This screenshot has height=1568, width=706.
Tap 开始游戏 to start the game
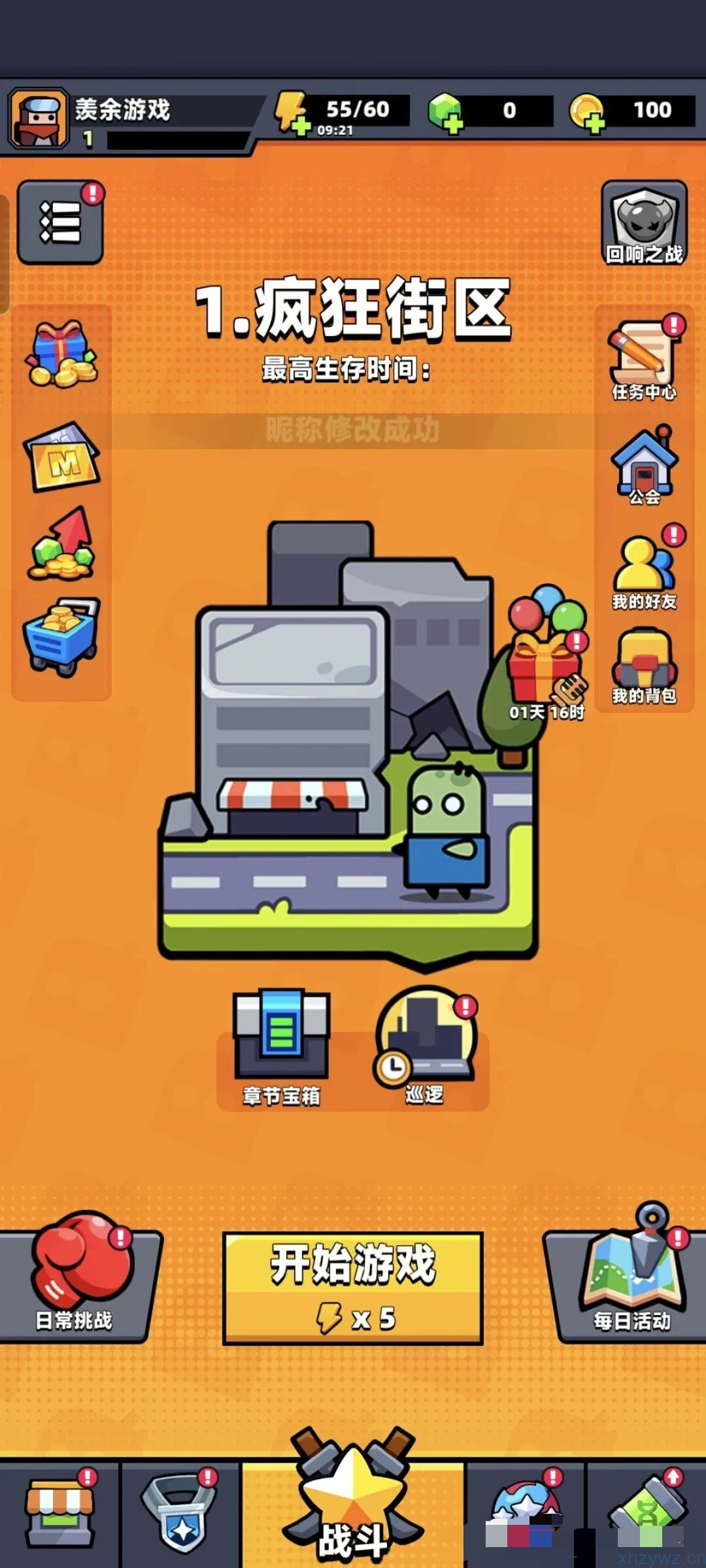click(x=353, y=1288)
